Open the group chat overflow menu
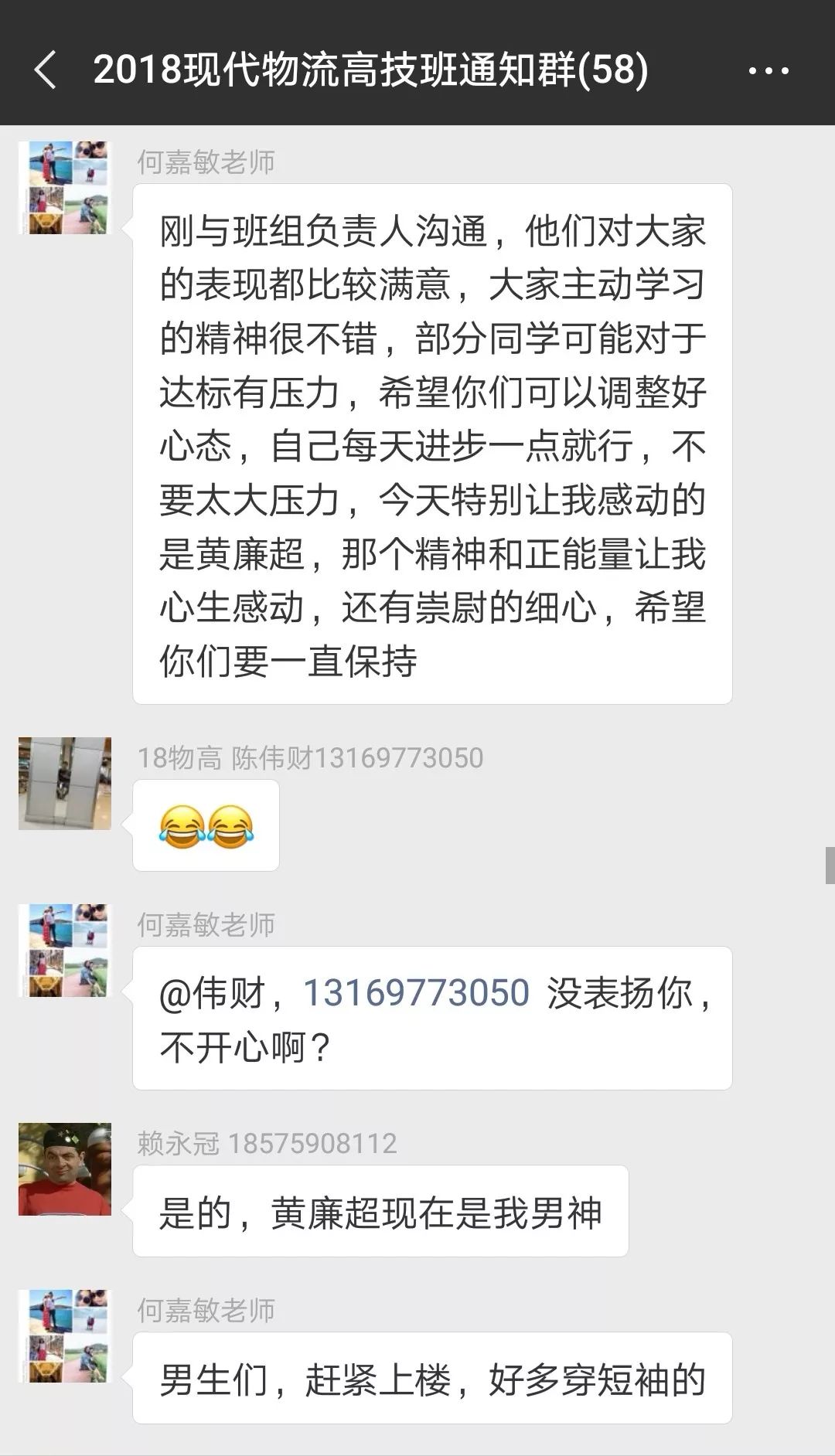Image resolution: width=835 pixels, height=1456 pixels. pyautogui.click(x=768, y=71)
